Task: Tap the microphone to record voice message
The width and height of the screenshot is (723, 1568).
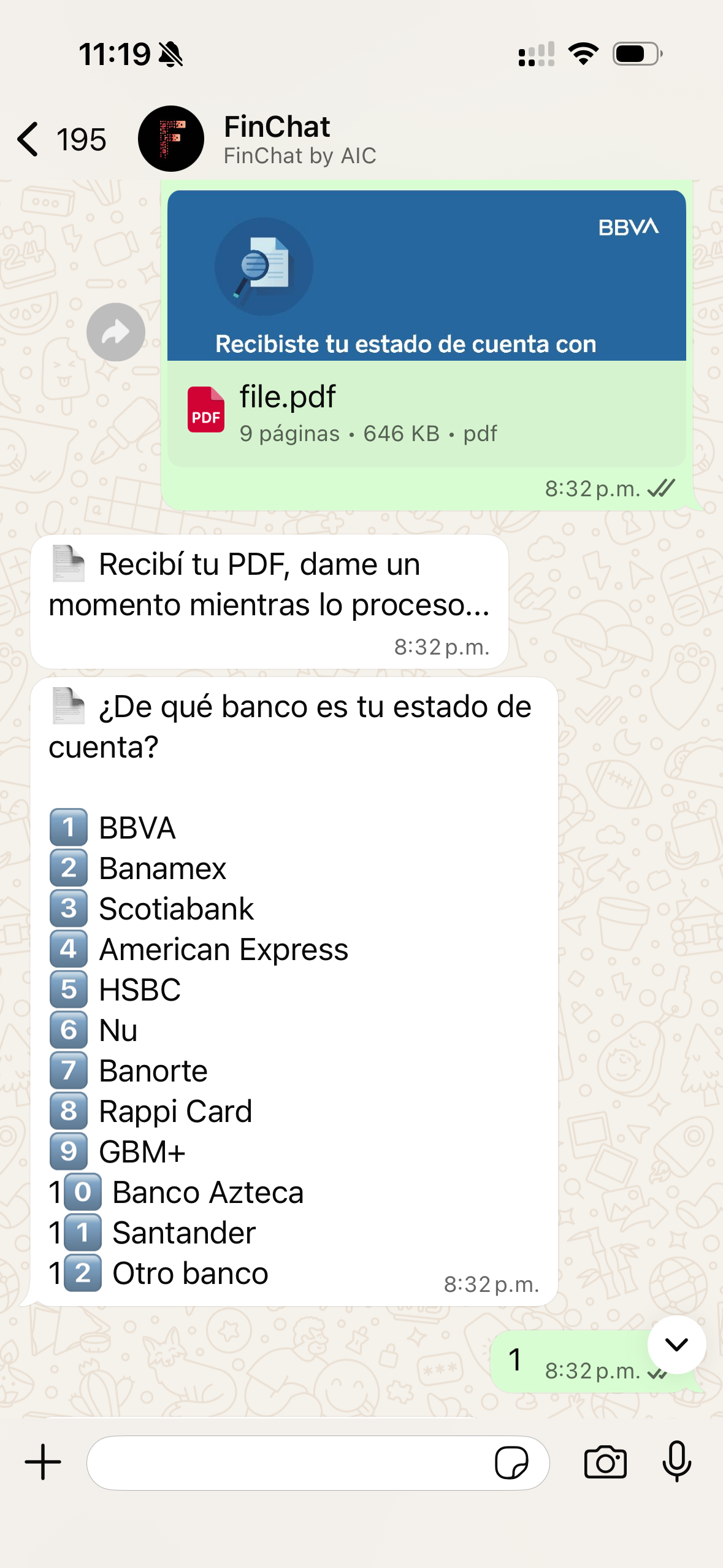Action: coord(677,1463)
